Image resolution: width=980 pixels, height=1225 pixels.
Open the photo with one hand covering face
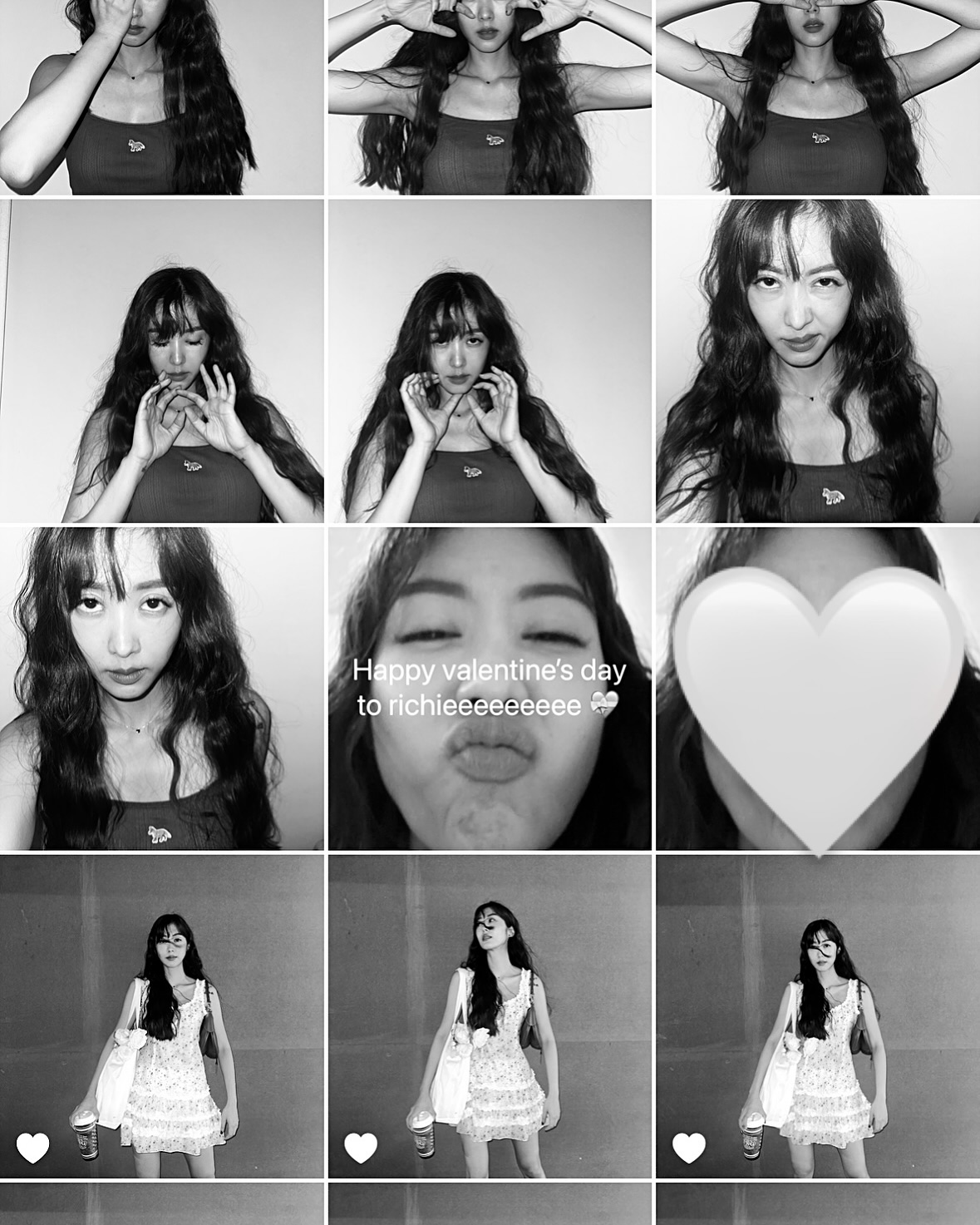(x=161, y=96)
